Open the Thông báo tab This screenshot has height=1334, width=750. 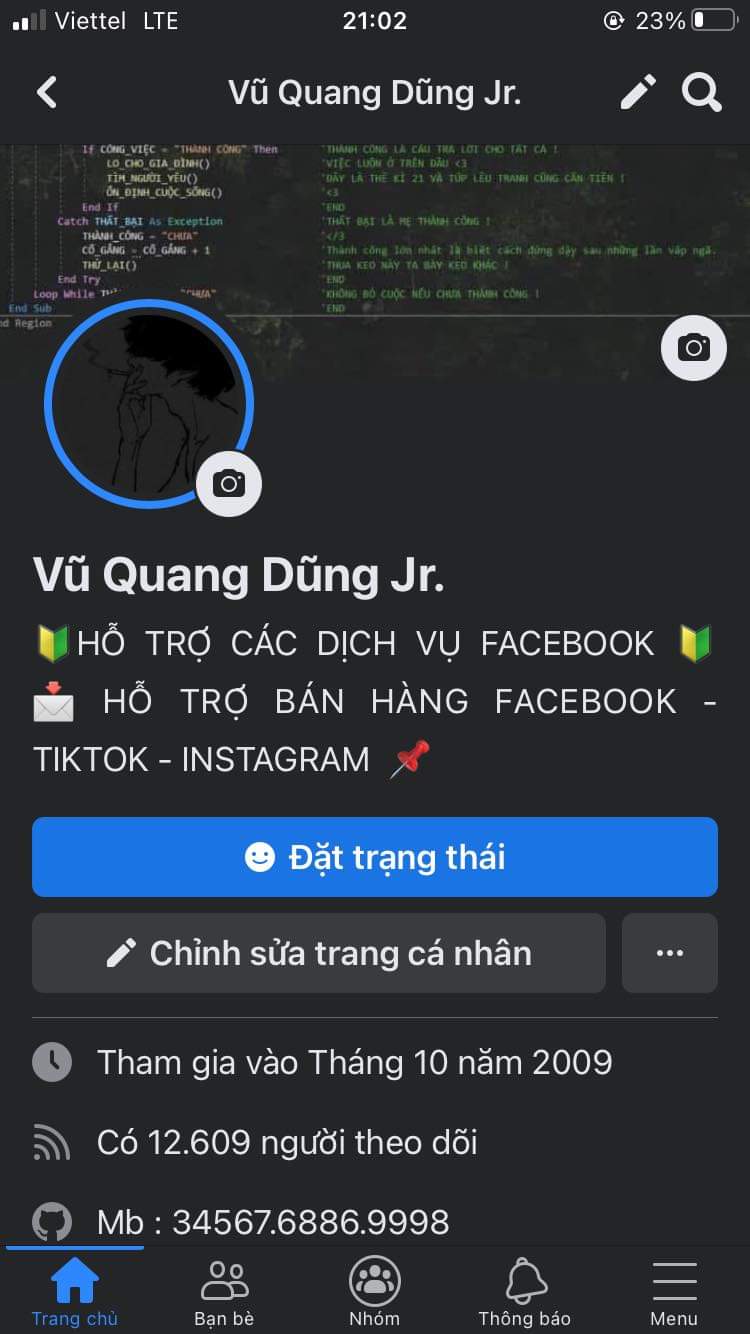(525, 1290)
